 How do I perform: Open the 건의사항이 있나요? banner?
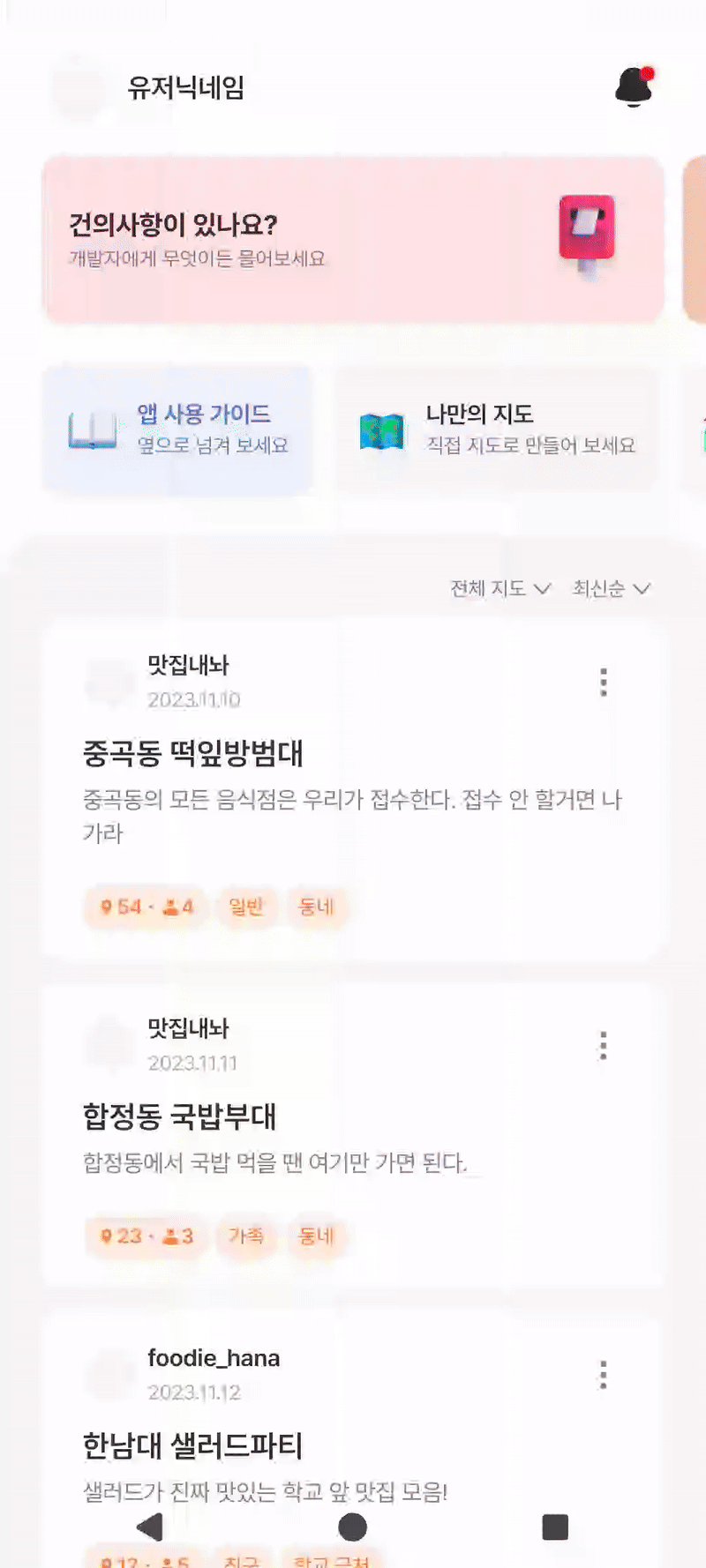[353, 240]
